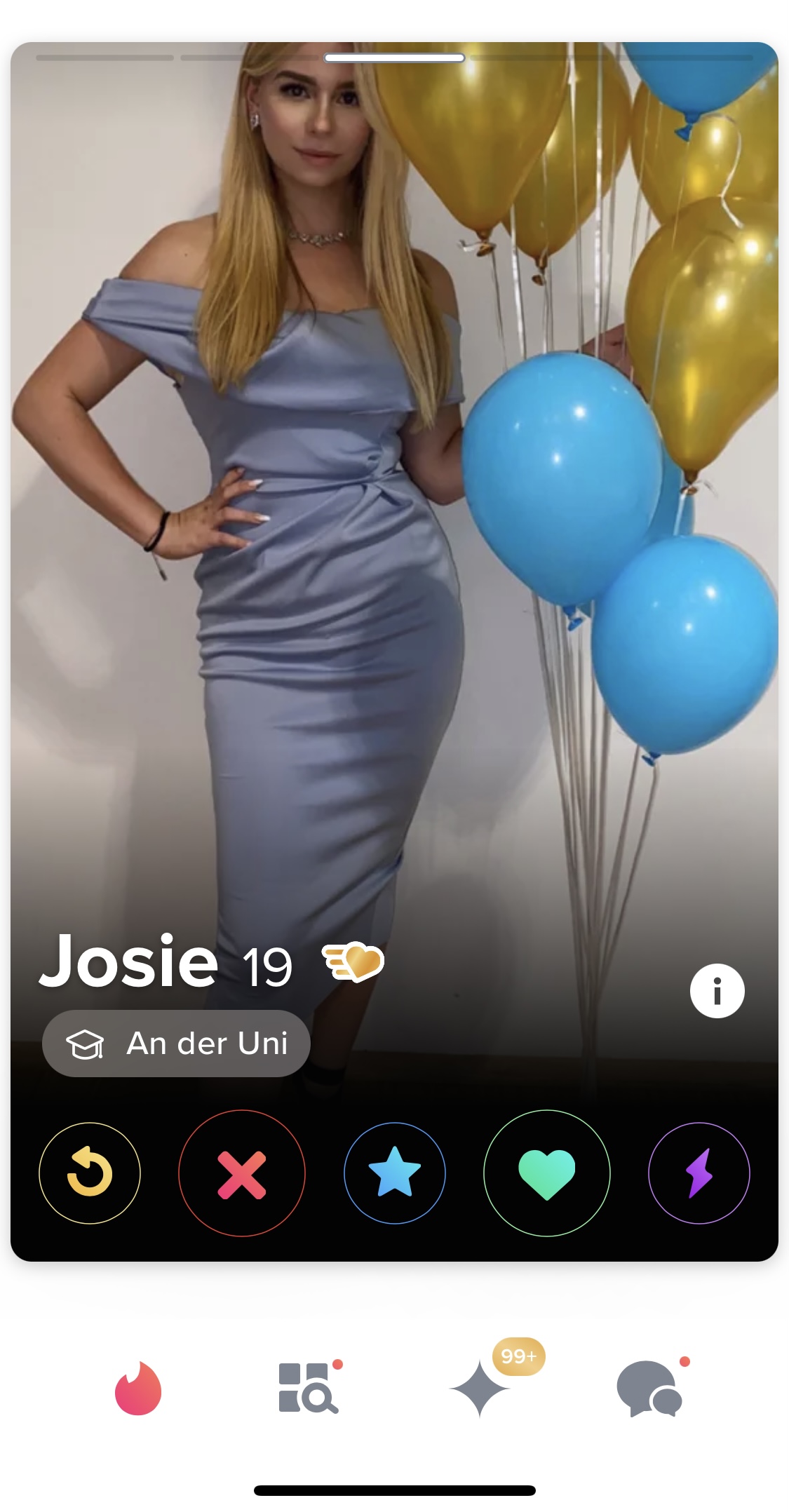Like Josie with the green heart

coord(547,1173)
